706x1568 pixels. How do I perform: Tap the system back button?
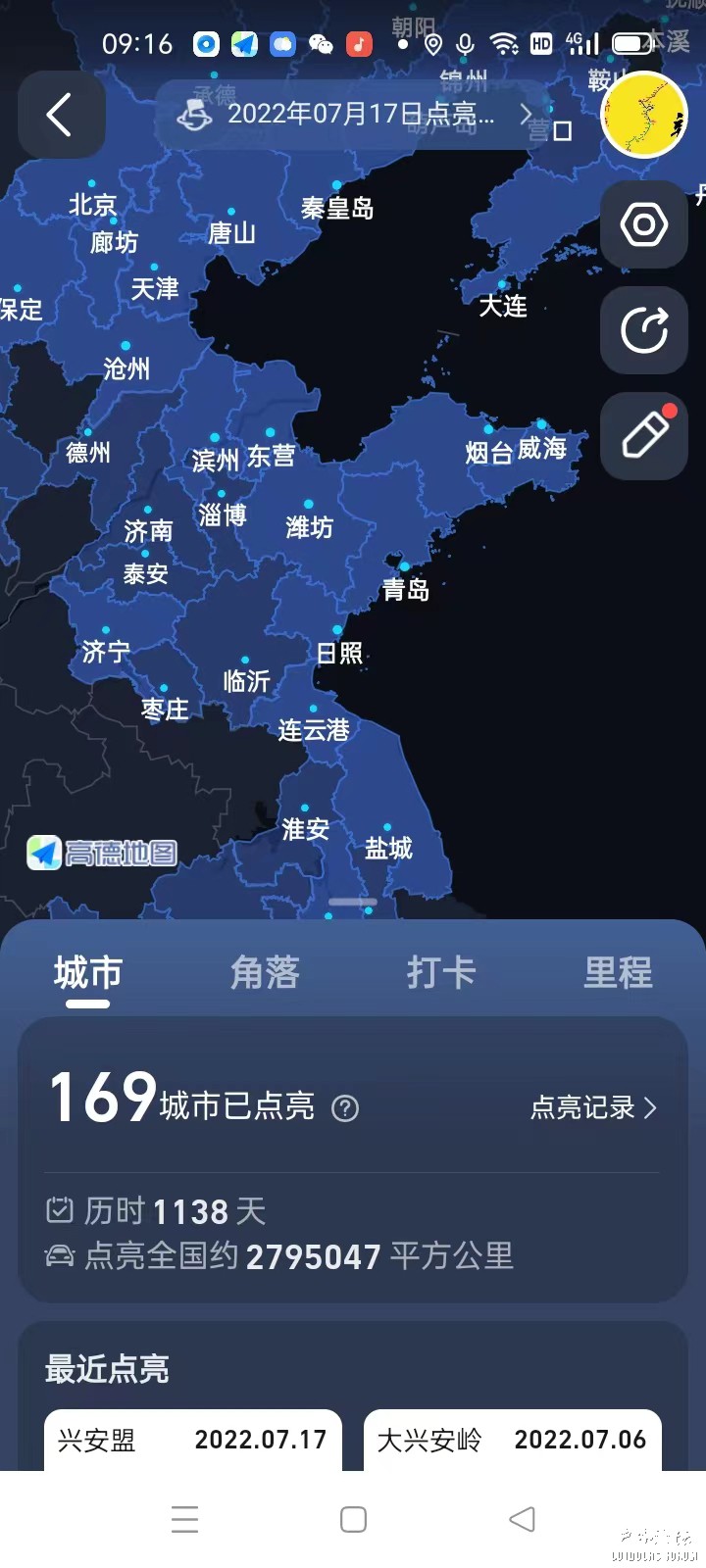point(523,1519)
